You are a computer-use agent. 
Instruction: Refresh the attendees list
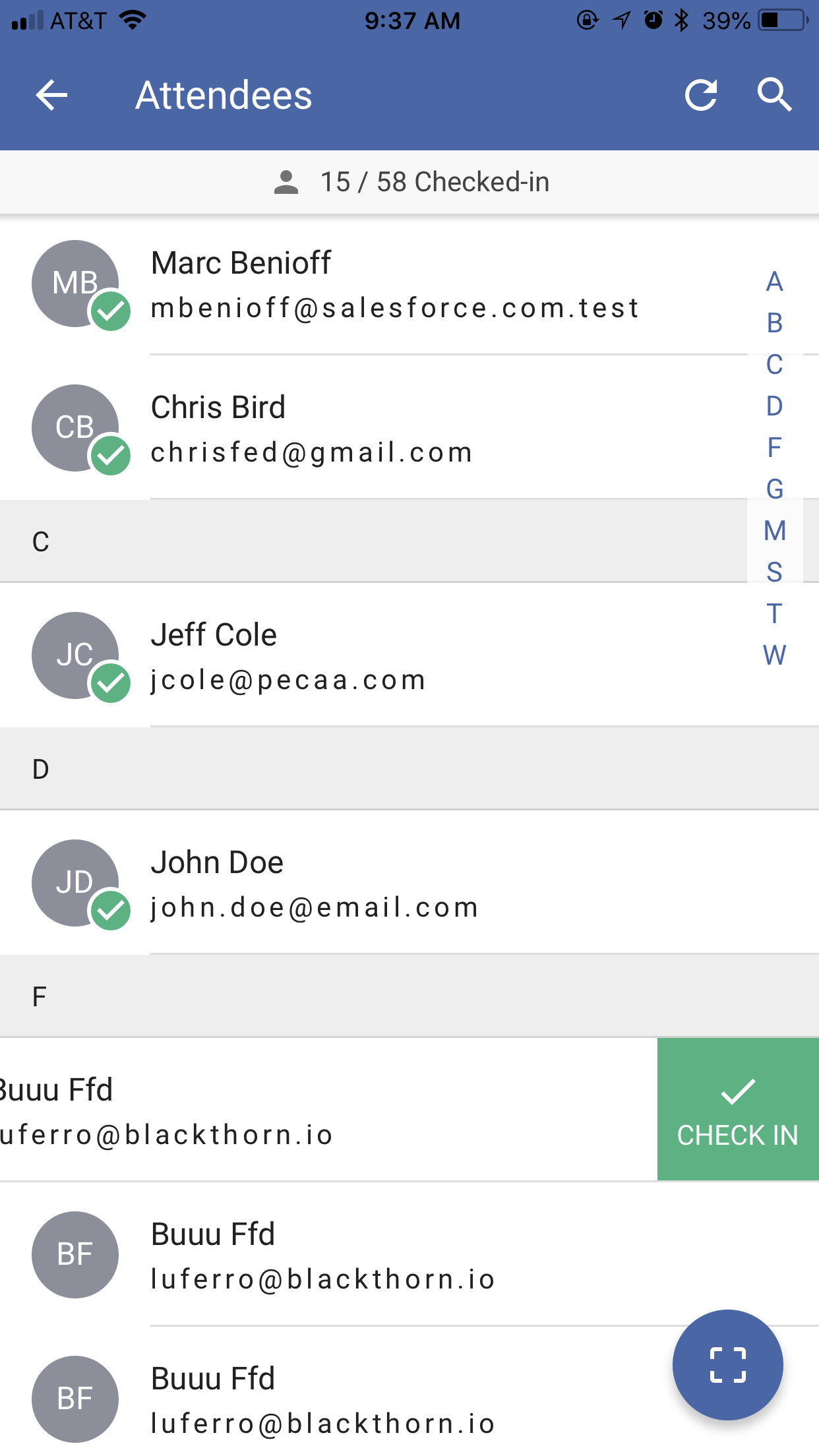click(x=700, y=96)
